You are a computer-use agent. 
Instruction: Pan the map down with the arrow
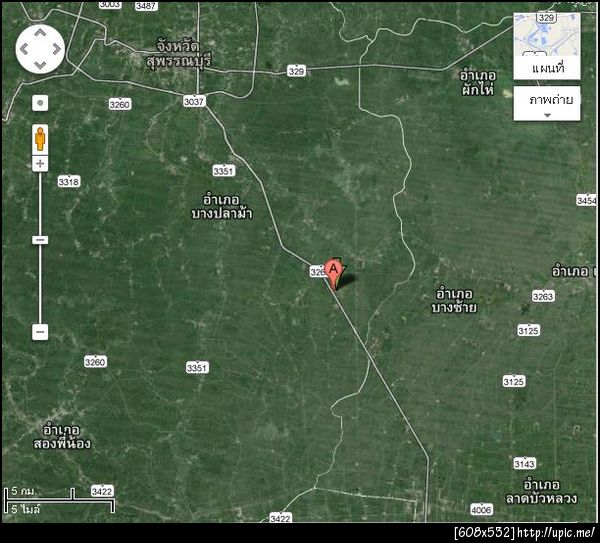pos(40,64)
